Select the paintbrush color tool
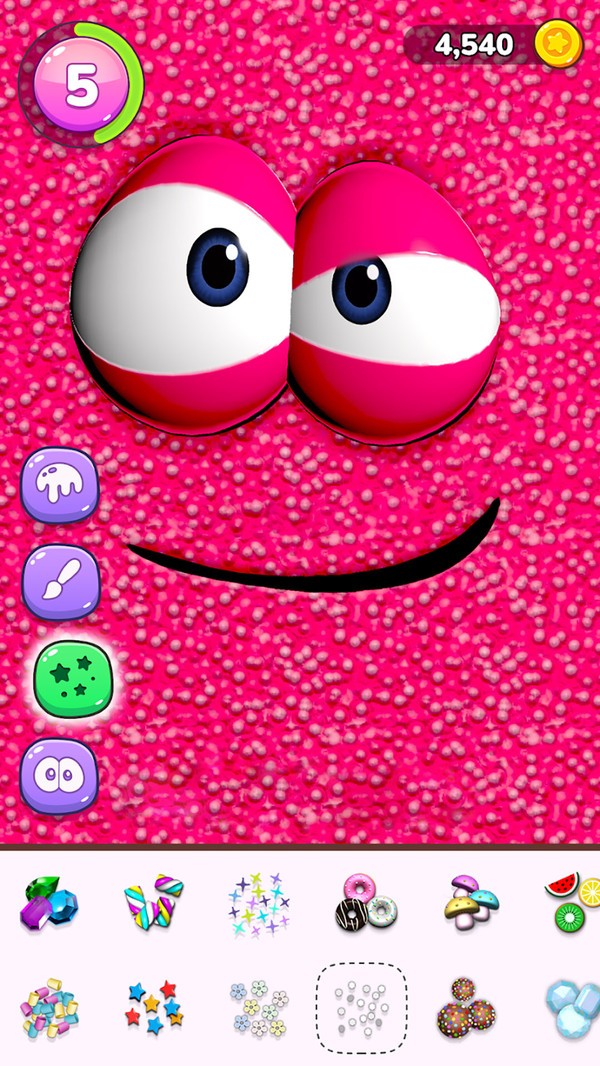 point(61,582)
